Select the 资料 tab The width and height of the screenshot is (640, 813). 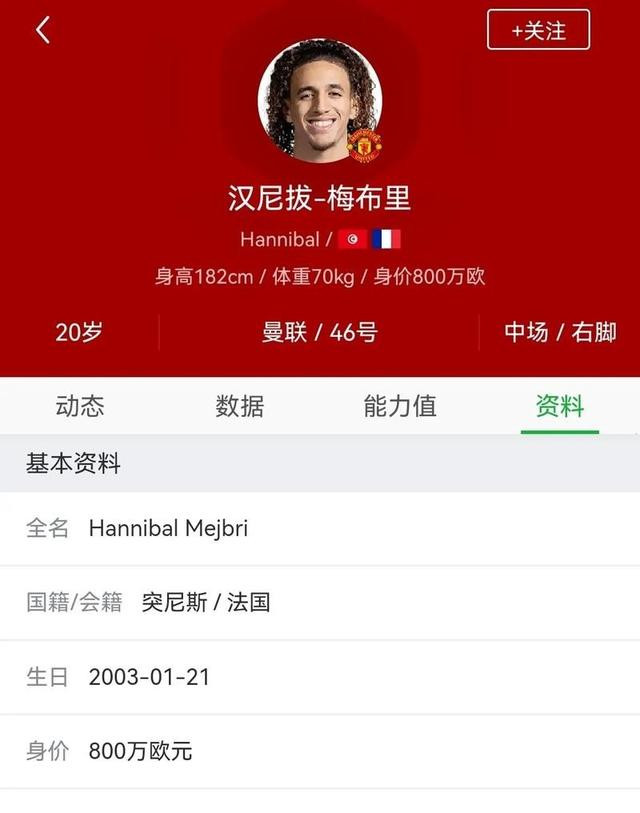point(560,406)
